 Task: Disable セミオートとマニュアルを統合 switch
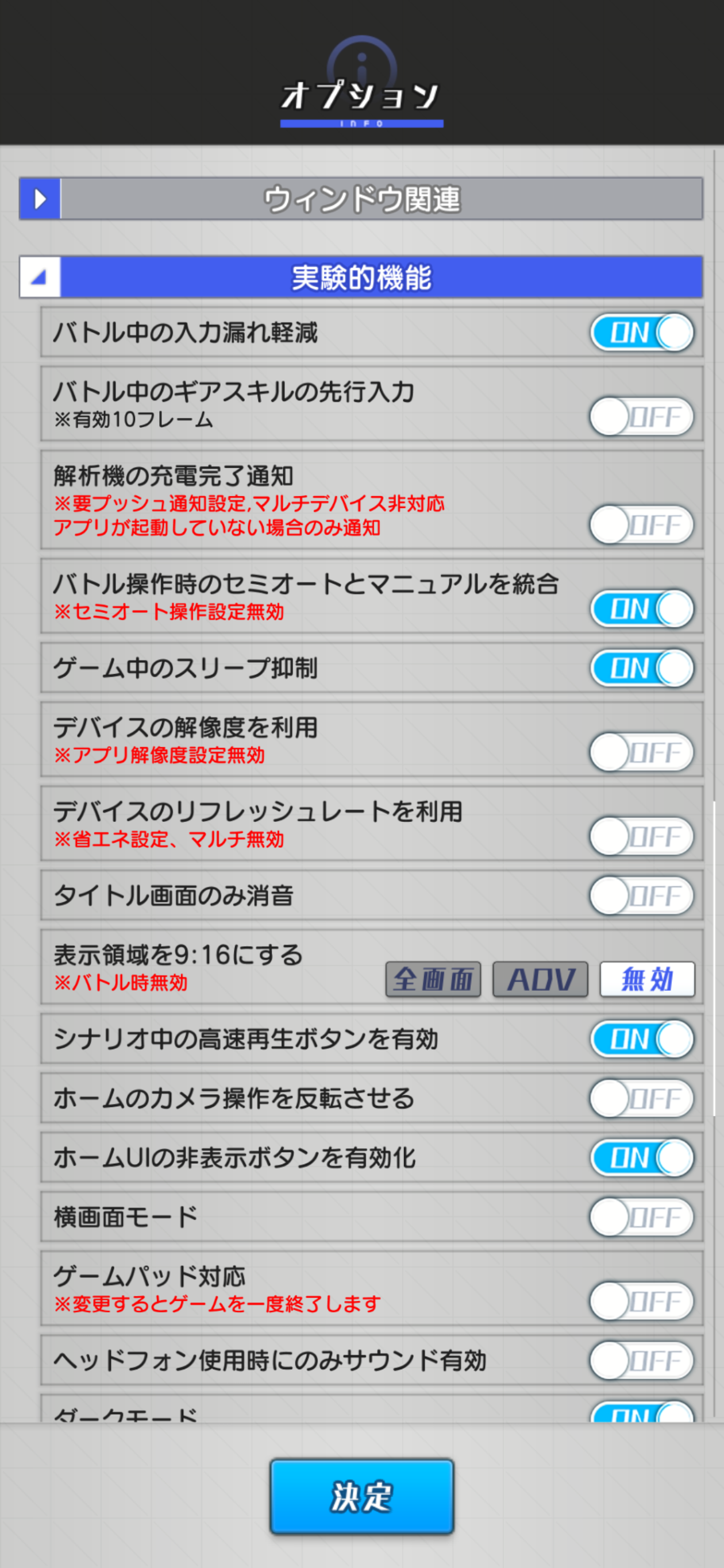click(x=642, y=609)
